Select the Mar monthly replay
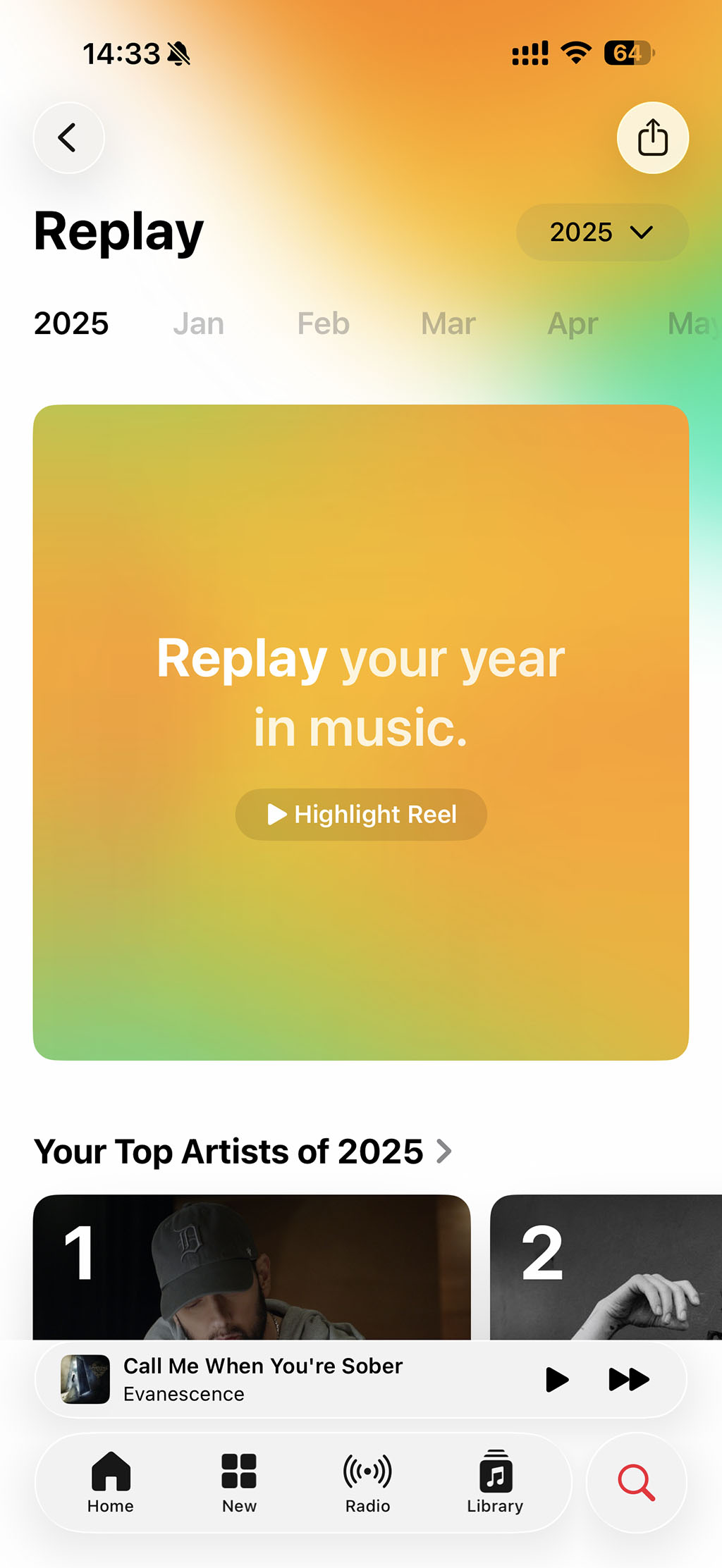Image resolution: width=722 pixels, height=1568 pixels. pos(447,323)
